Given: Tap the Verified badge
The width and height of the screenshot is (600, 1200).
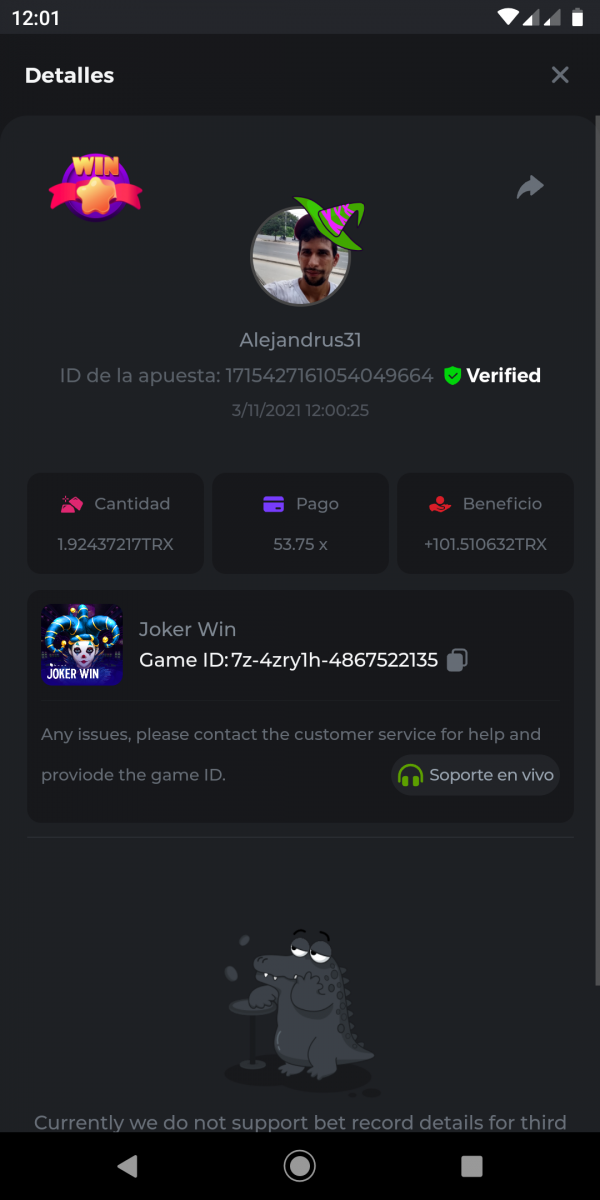Looking at the screenshot, I should click(493, 376).
